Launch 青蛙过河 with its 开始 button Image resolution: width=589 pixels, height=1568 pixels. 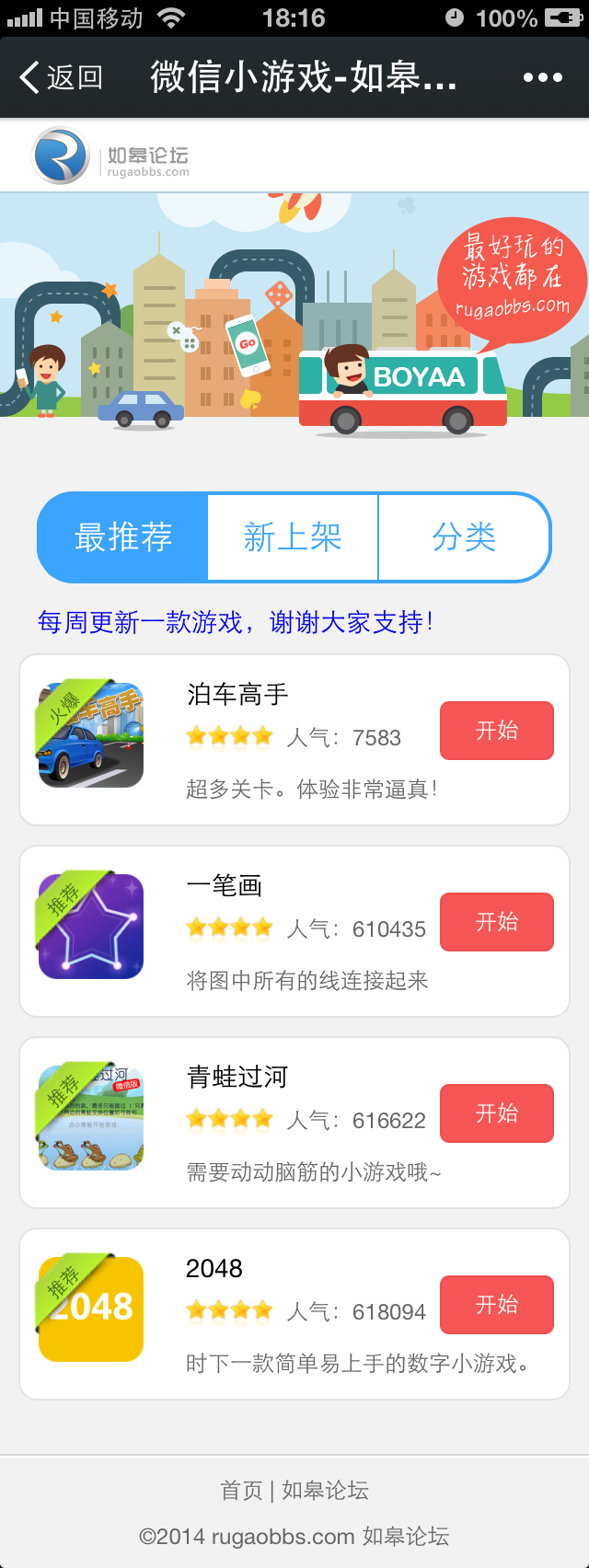[497, 1113]
